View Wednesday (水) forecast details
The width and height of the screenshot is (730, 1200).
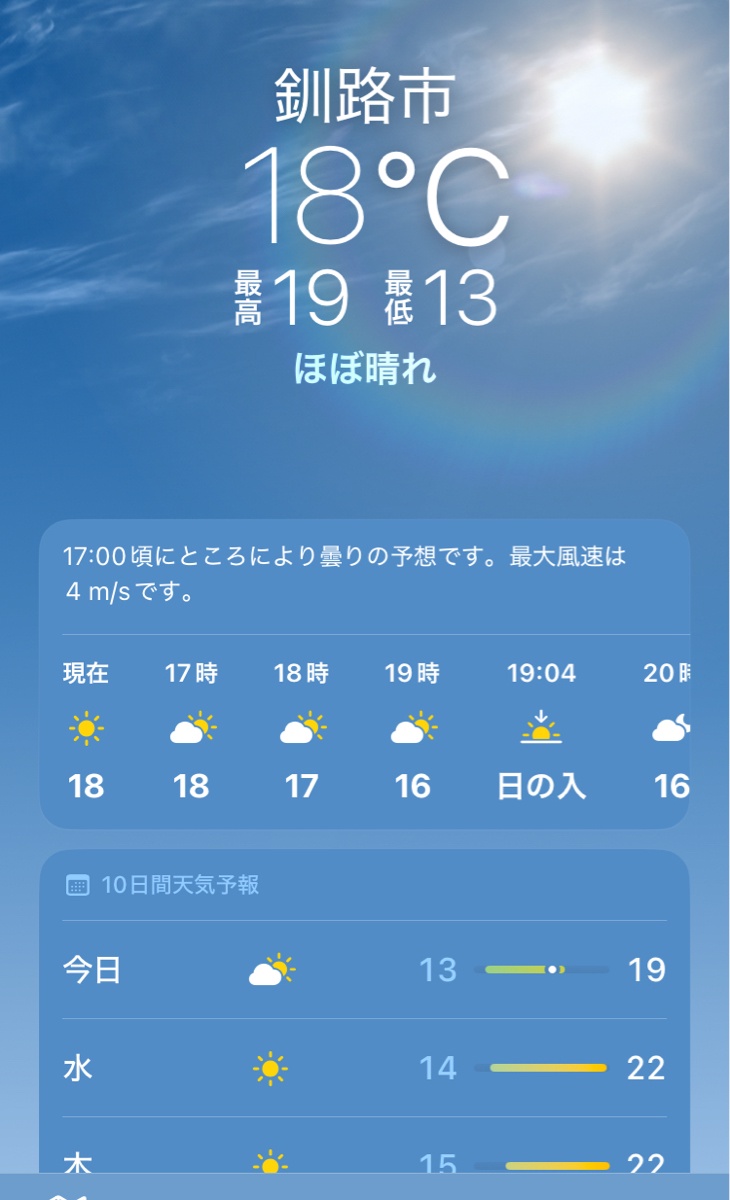click(x=364, y=1068)
